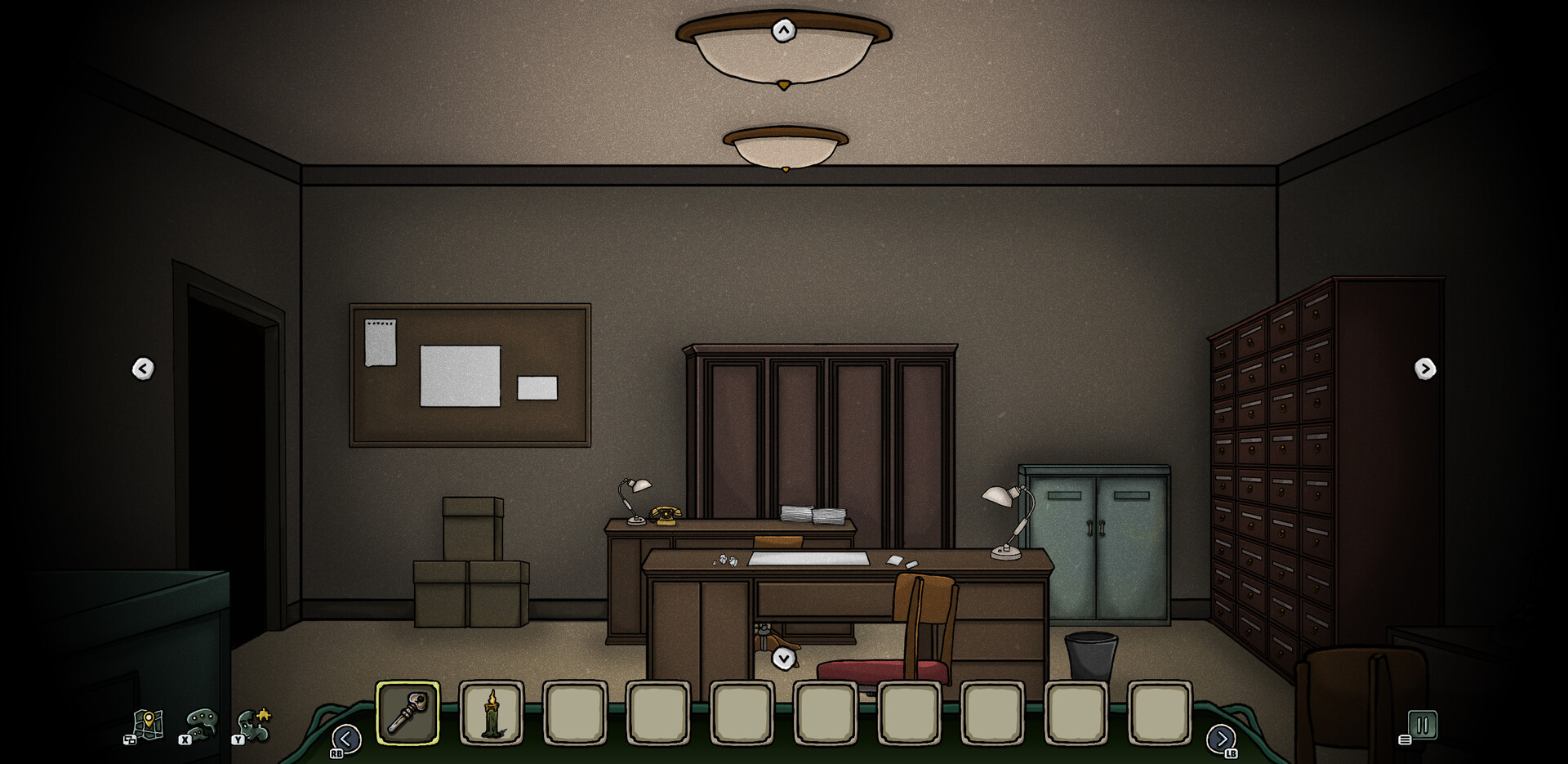The image size is (1568, 764).
Task: Open the starred mushroom hints icon
Action: [254, 725]
